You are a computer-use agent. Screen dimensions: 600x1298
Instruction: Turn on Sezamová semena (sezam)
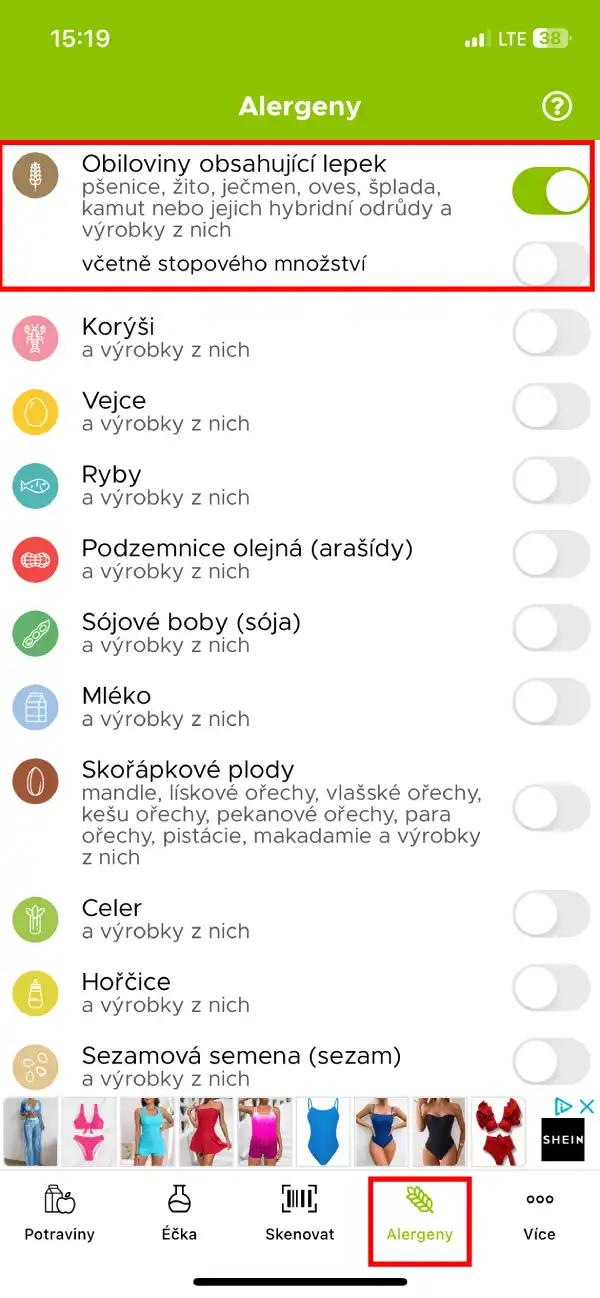(550, 1063)
